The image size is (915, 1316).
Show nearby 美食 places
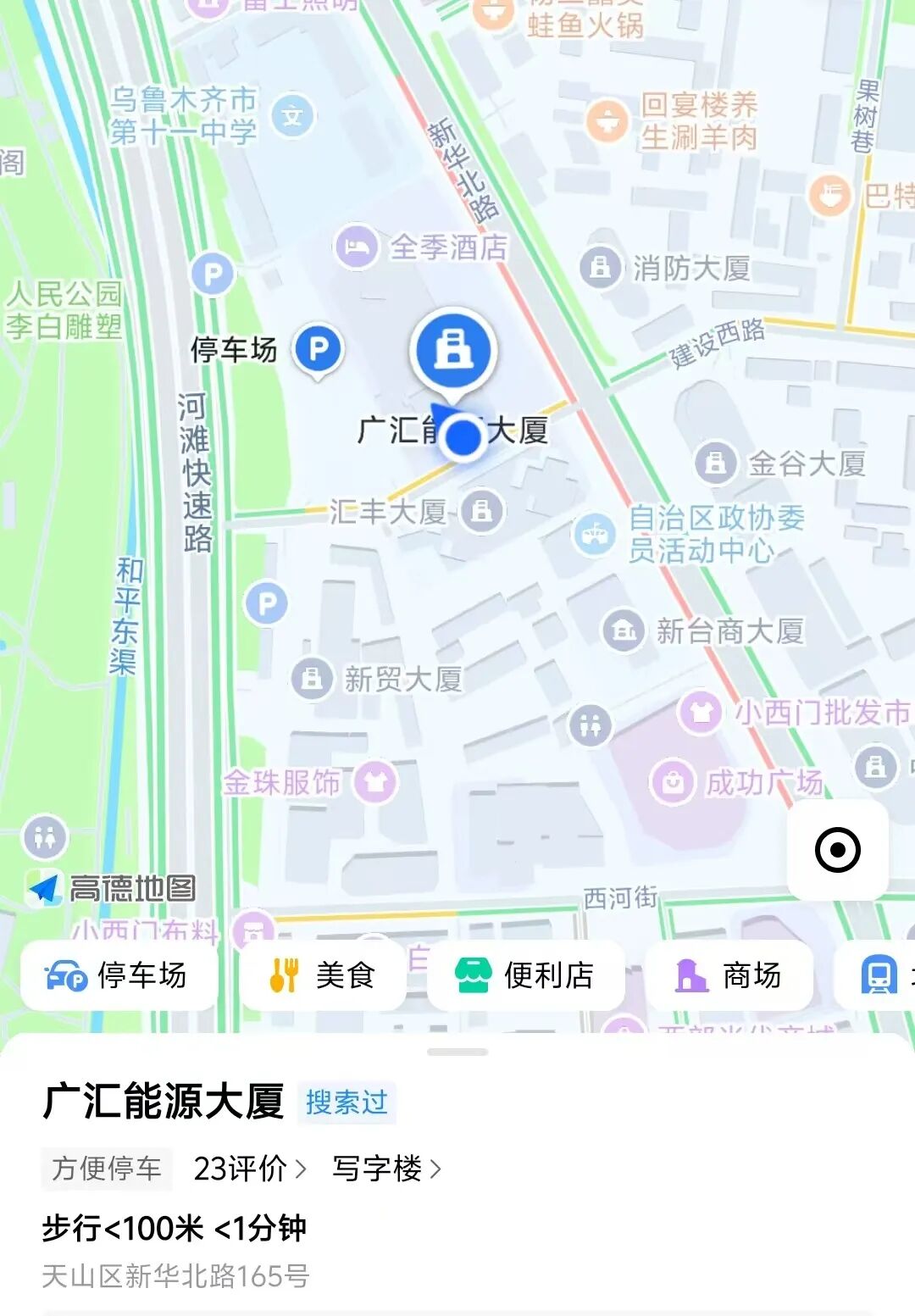point(323,975)
